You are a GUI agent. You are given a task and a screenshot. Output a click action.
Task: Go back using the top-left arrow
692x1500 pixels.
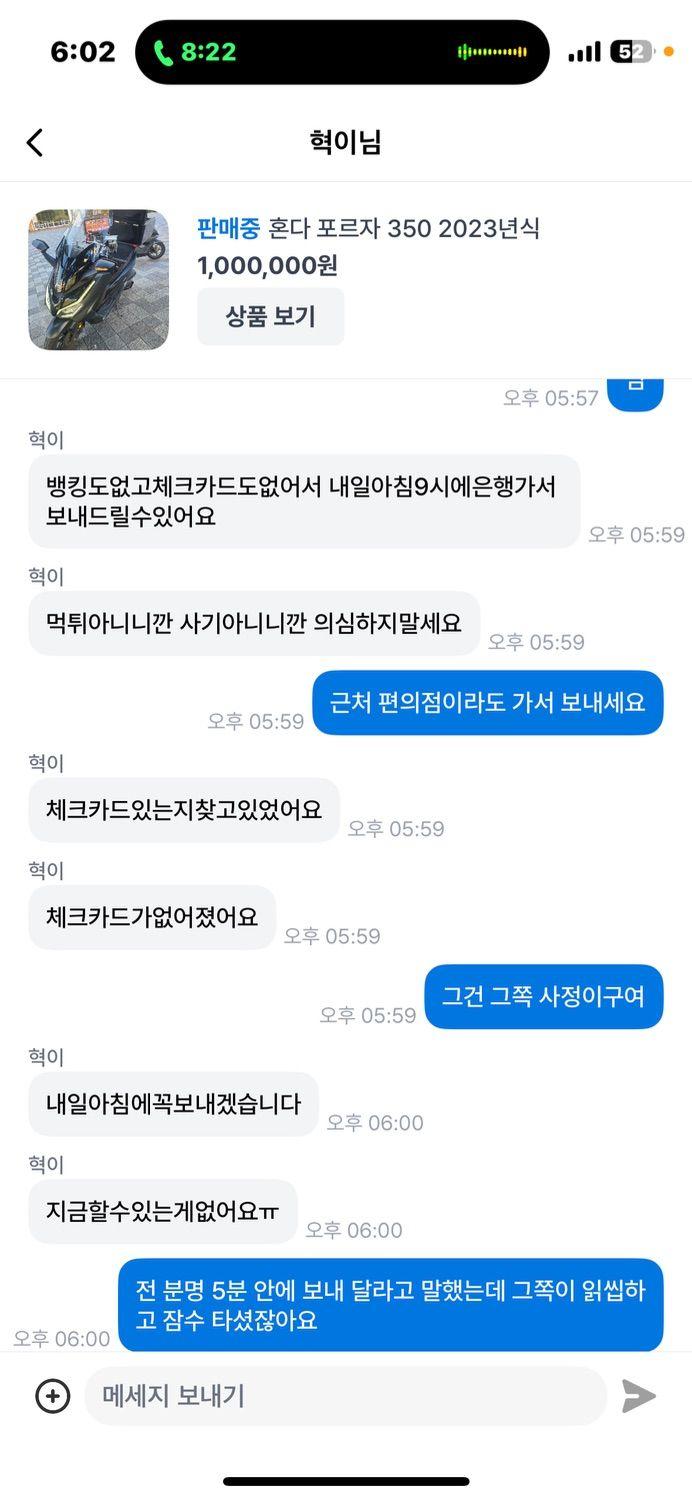click(x=35, y=143)
